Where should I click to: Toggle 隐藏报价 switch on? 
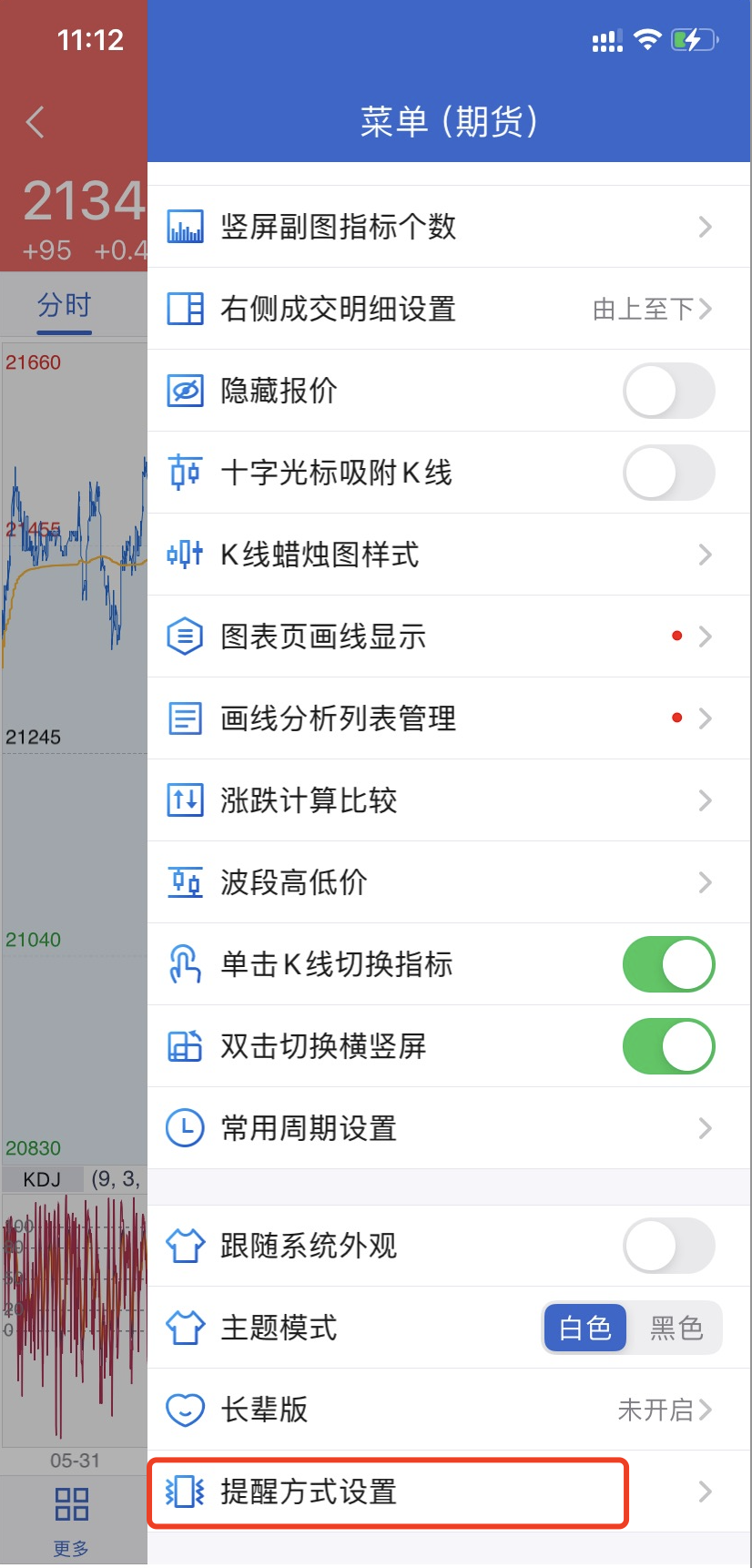tap(668, 391)
